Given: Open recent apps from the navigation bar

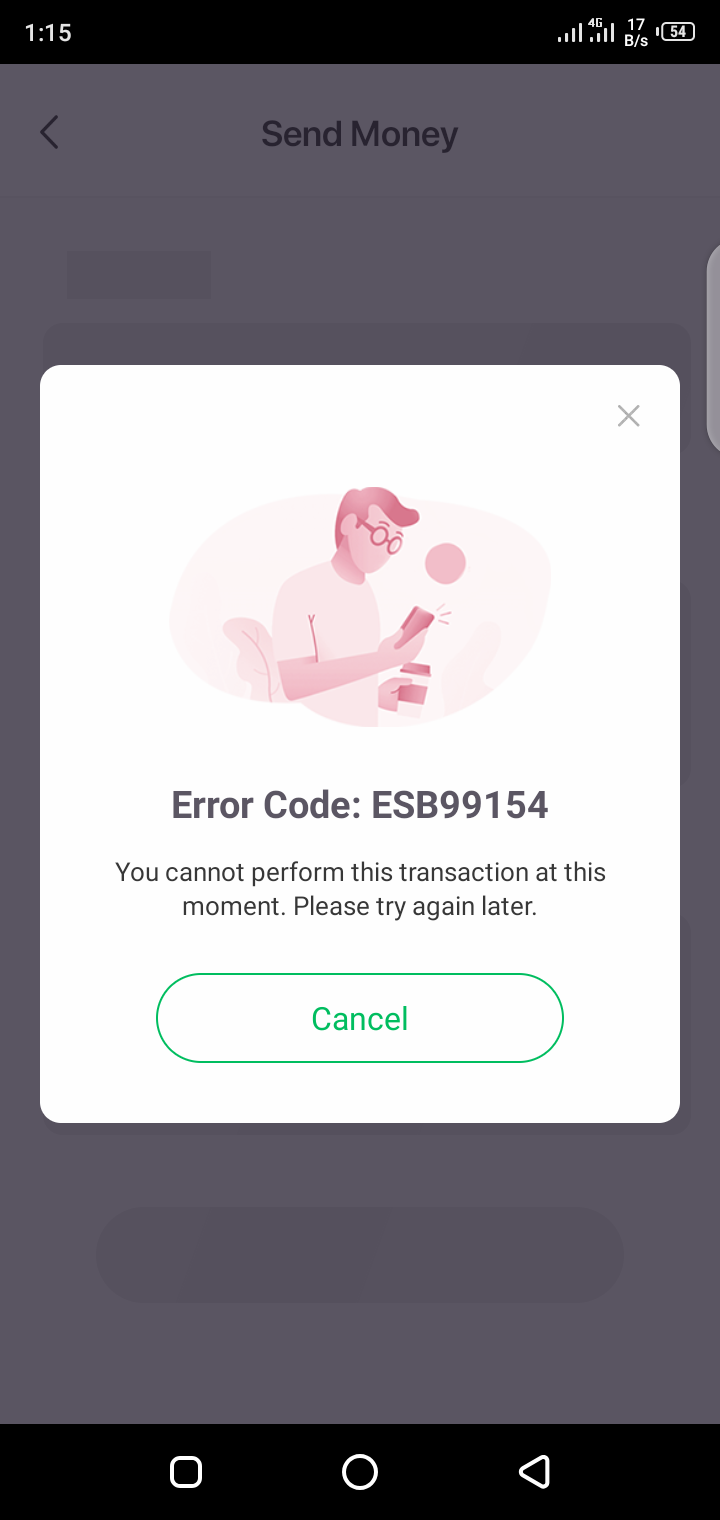Looking at the screenshot, I should pos(186,1472).
